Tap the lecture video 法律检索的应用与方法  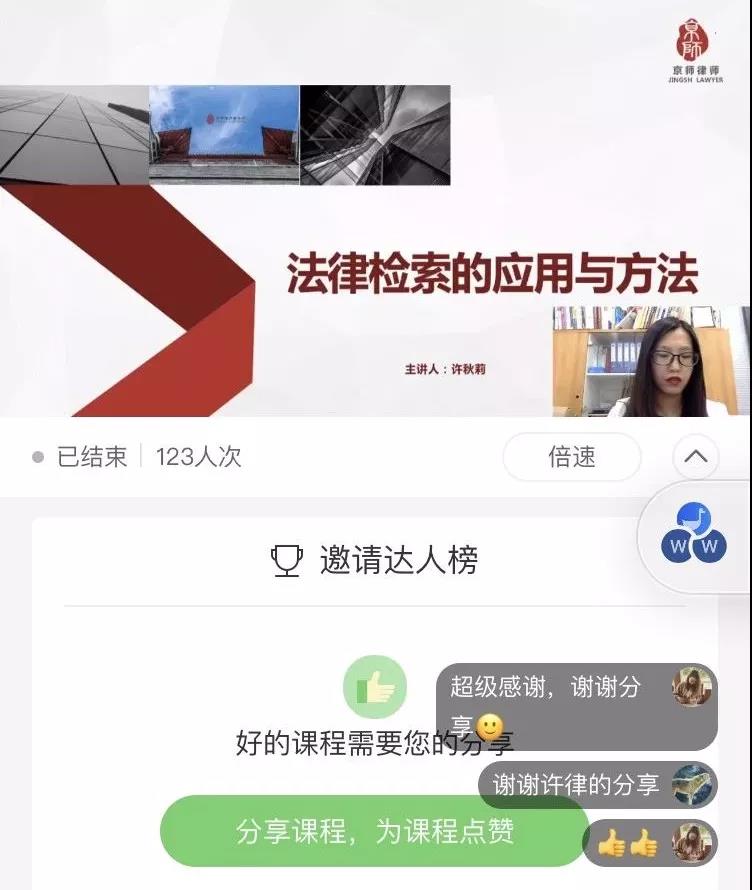(x=375, y=250)
